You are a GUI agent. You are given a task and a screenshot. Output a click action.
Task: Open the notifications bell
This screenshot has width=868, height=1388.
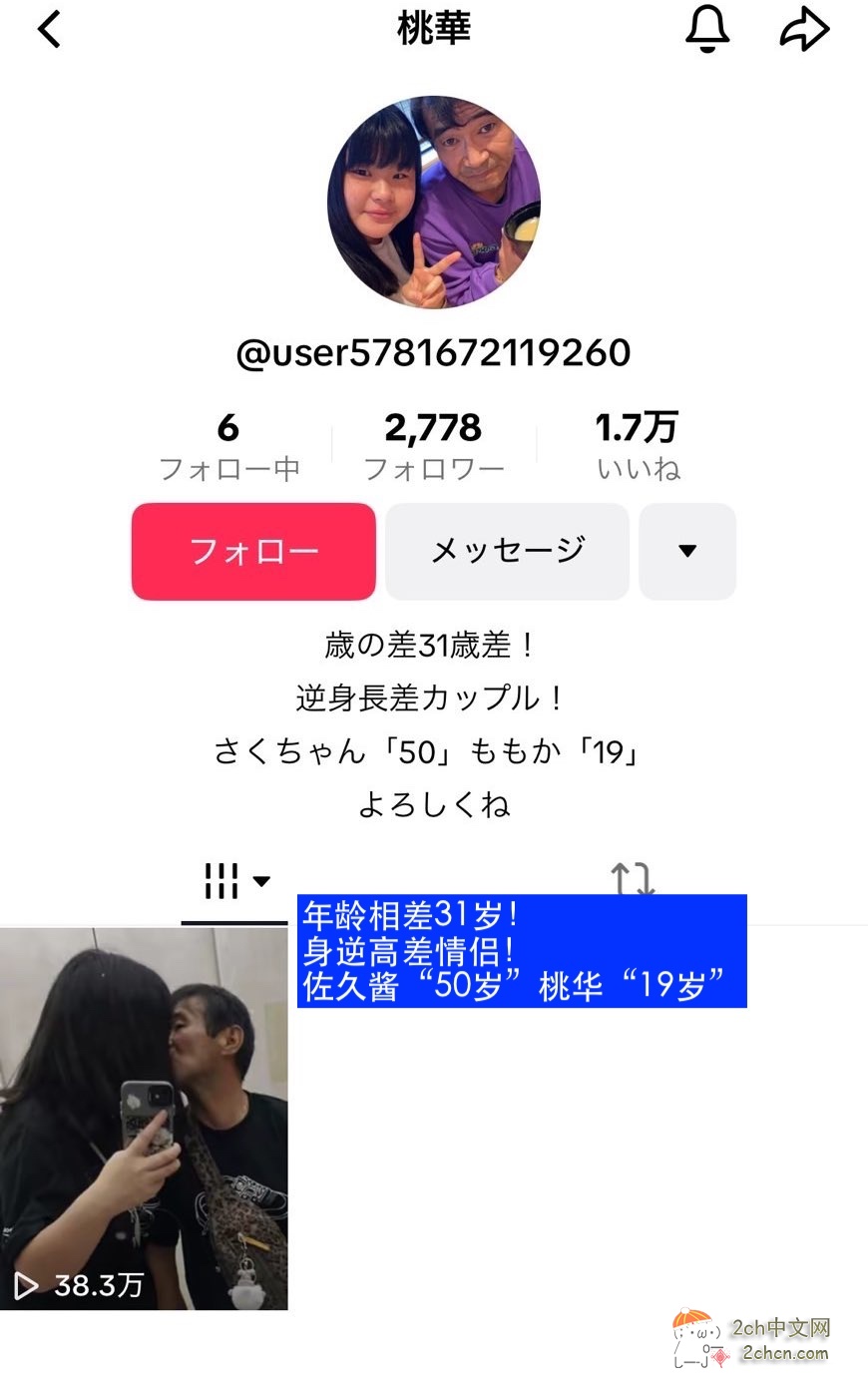707,29
